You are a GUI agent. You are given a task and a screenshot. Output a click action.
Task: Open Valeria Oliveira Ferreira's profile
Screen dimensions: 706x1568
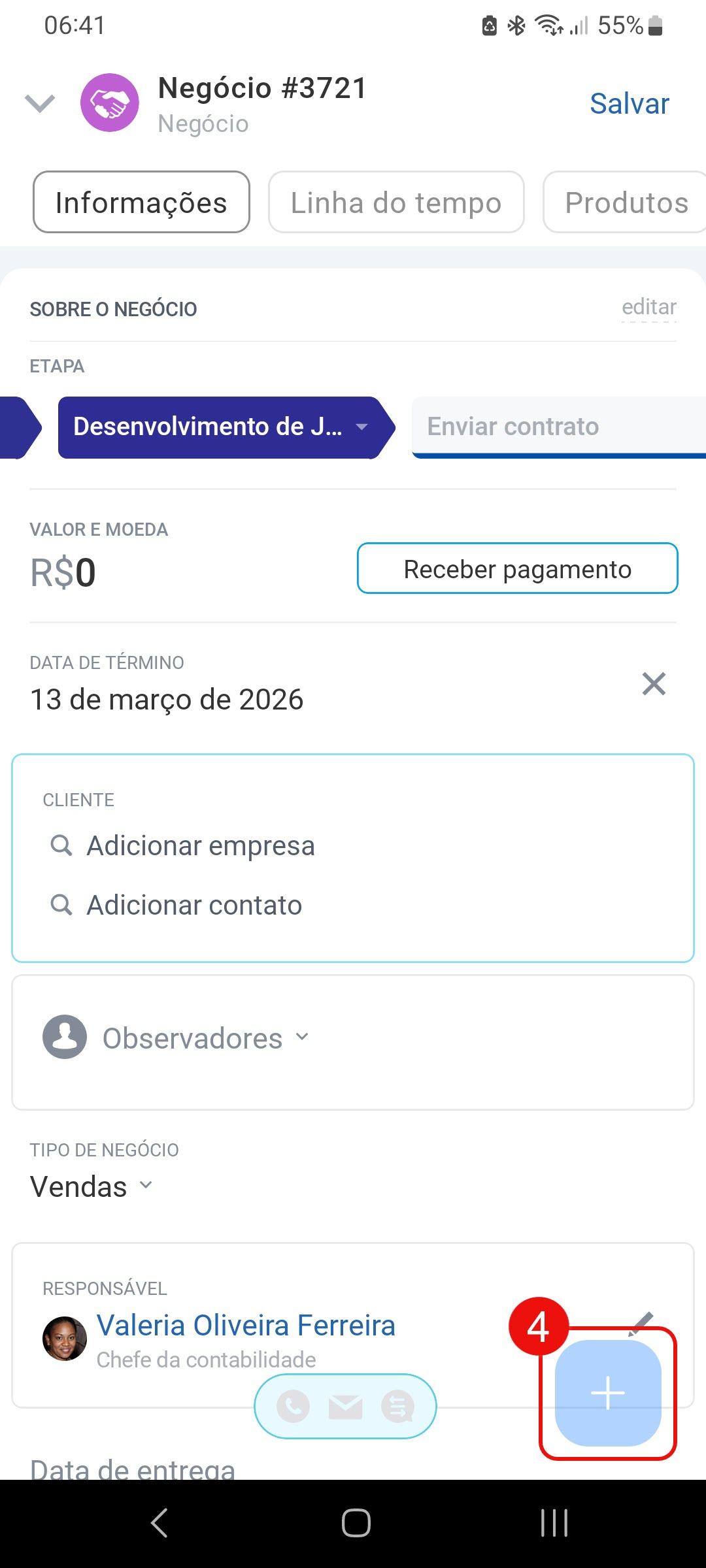tap(246, 1326)
